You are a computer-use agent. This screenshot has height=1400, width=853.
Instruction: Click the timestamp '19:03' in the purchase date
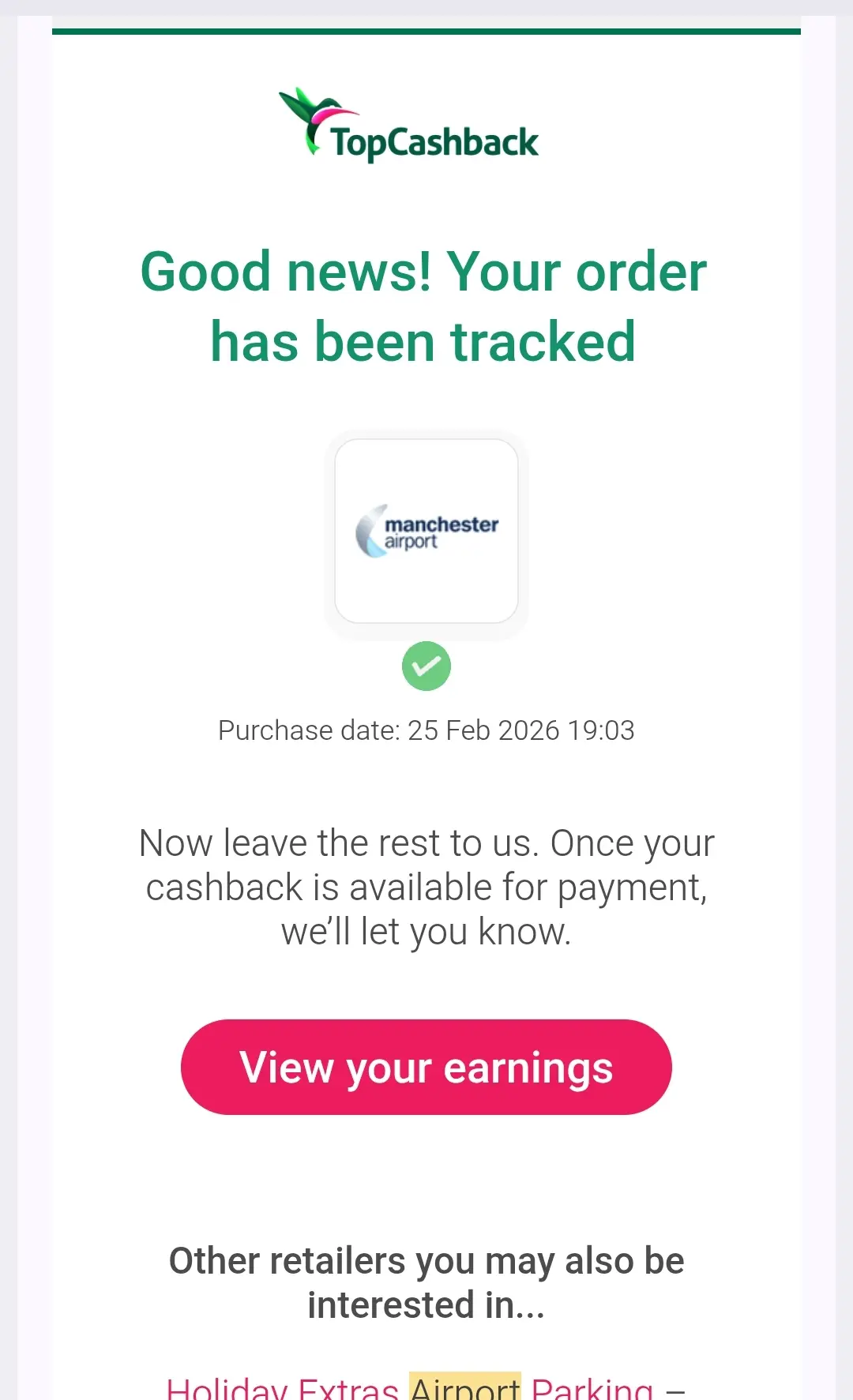click(x=603, y=730)
